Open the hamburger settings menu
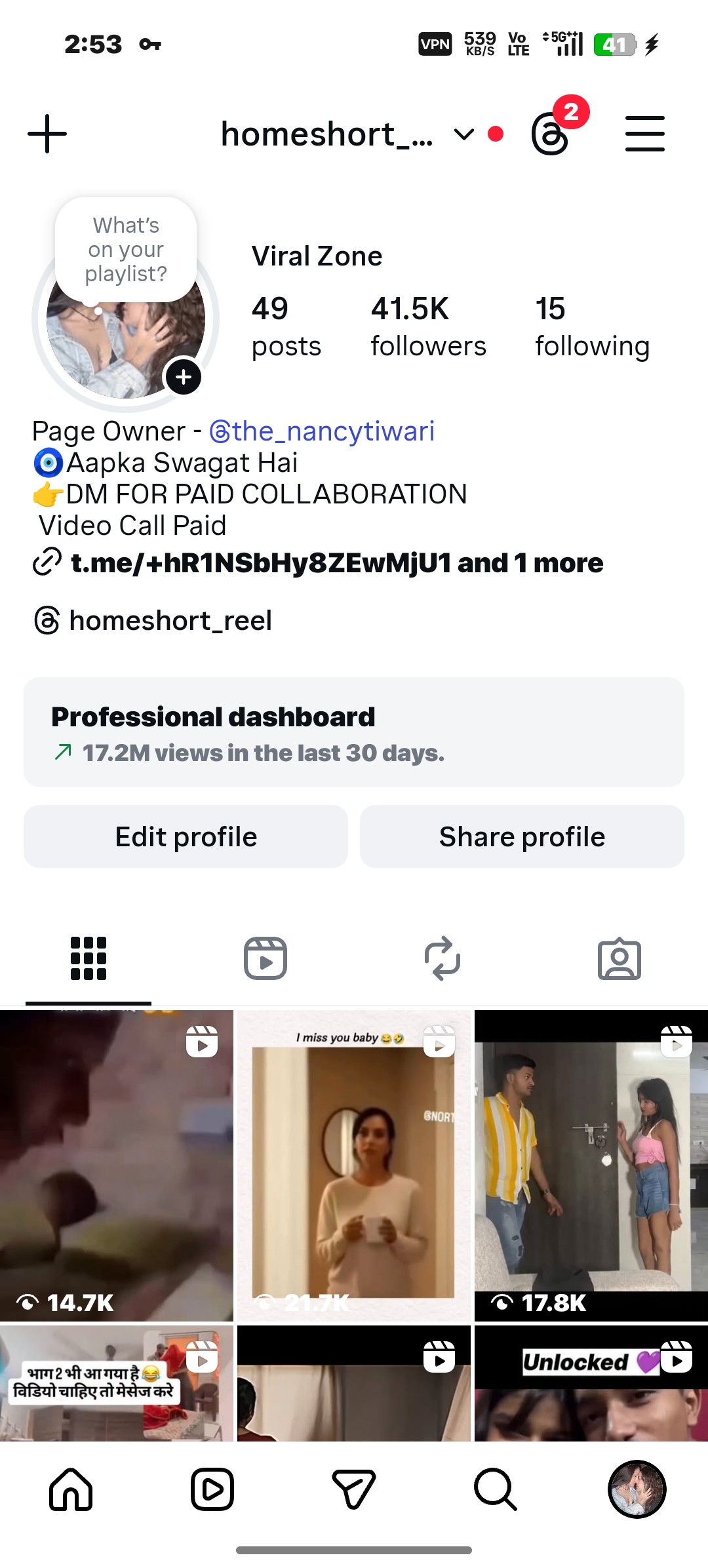Image resolution: width=708 pixels, height=1568 pixels. coord(644,134)
